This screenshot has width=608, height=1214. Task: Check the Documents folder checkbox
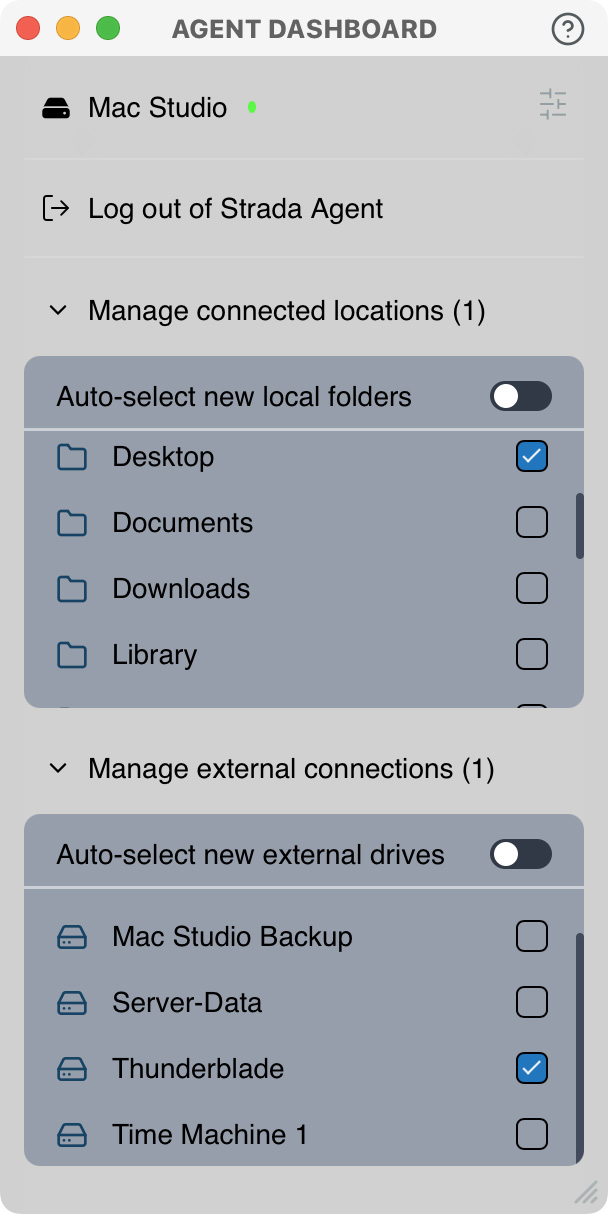coord(531,522)
